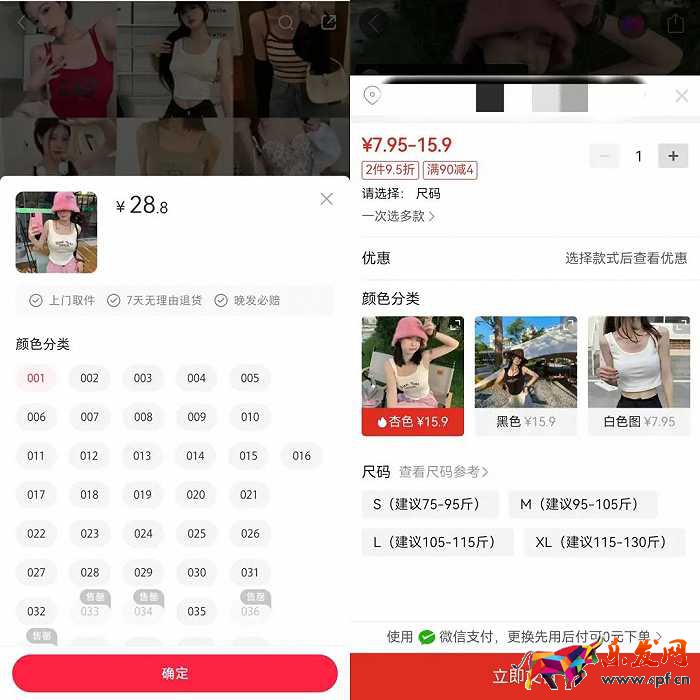Select color option 001
700x700 pixels.
point(36,378)
